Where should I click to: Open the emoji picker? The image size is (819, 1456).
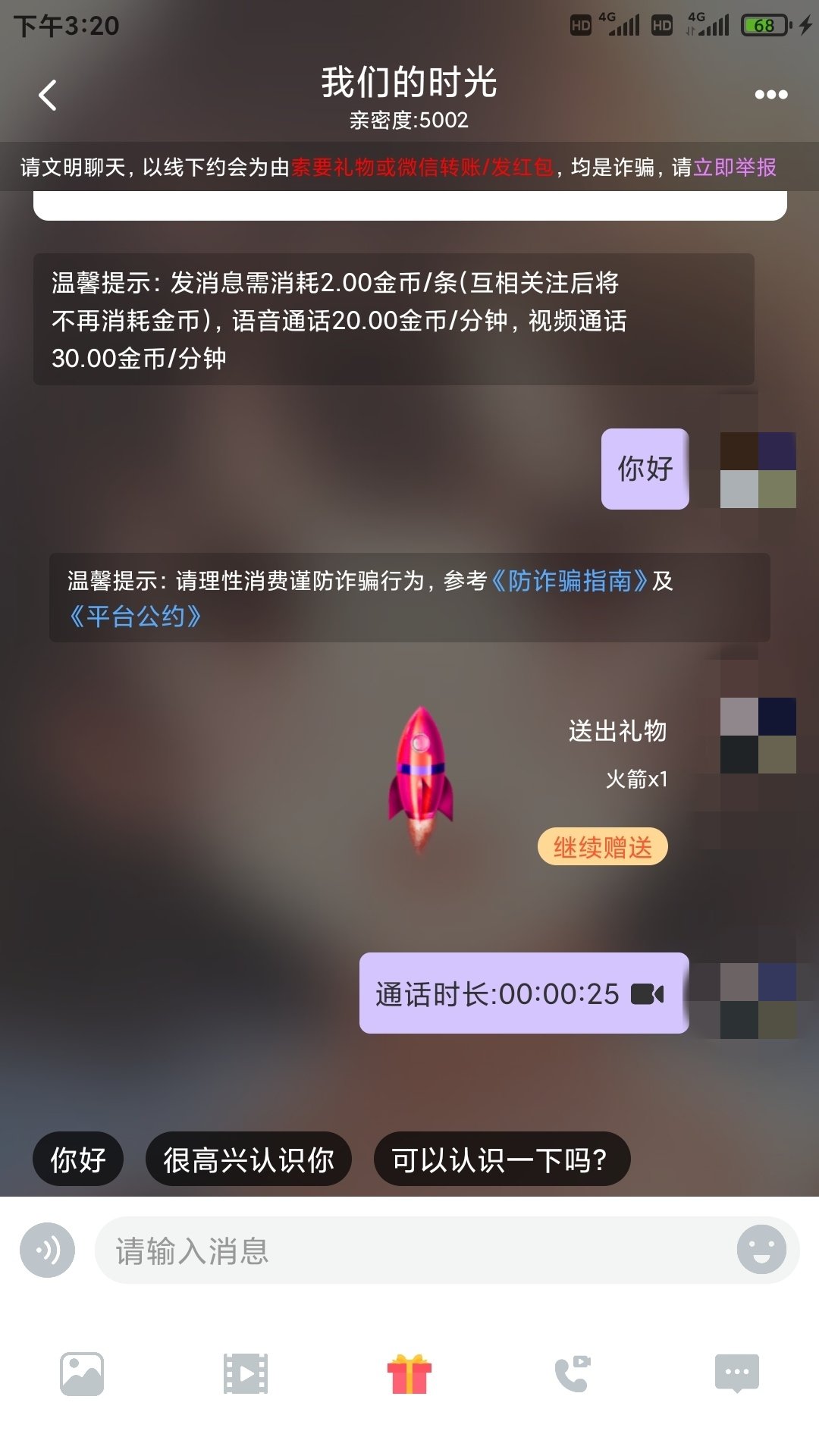[761, 1250]
